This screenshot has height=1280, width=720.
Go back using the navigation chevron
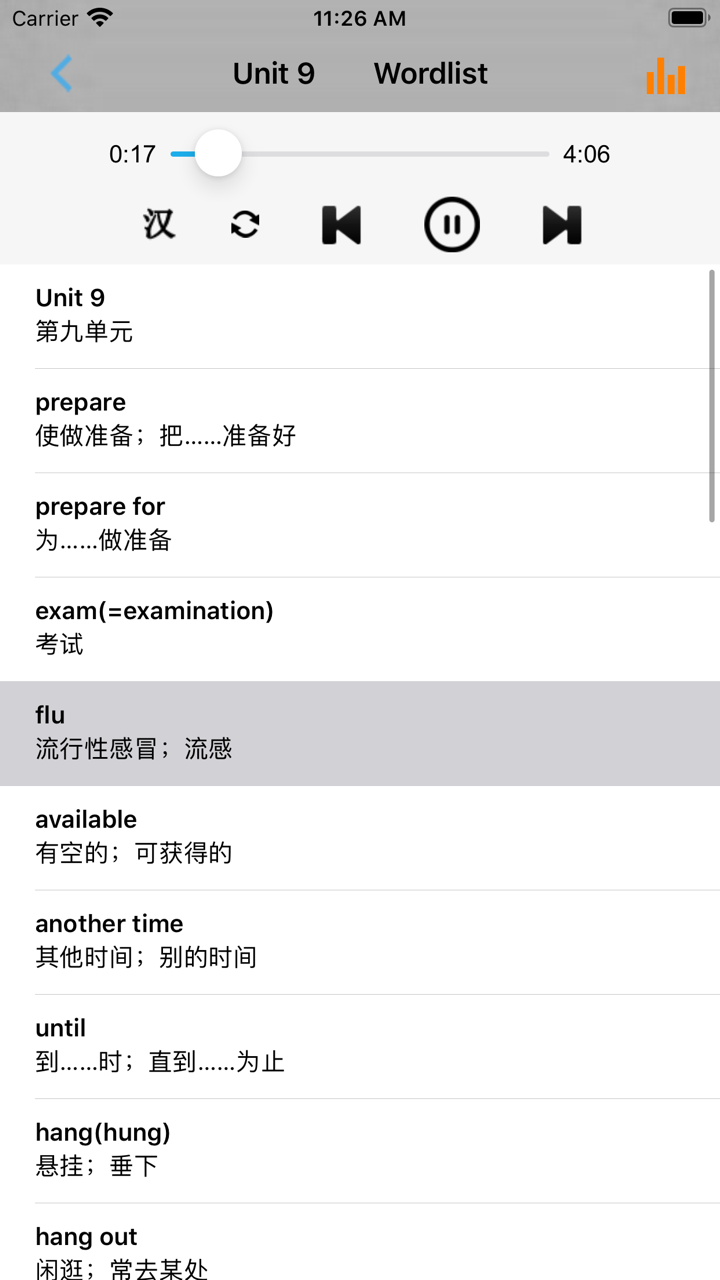click(x=62, y=74)
